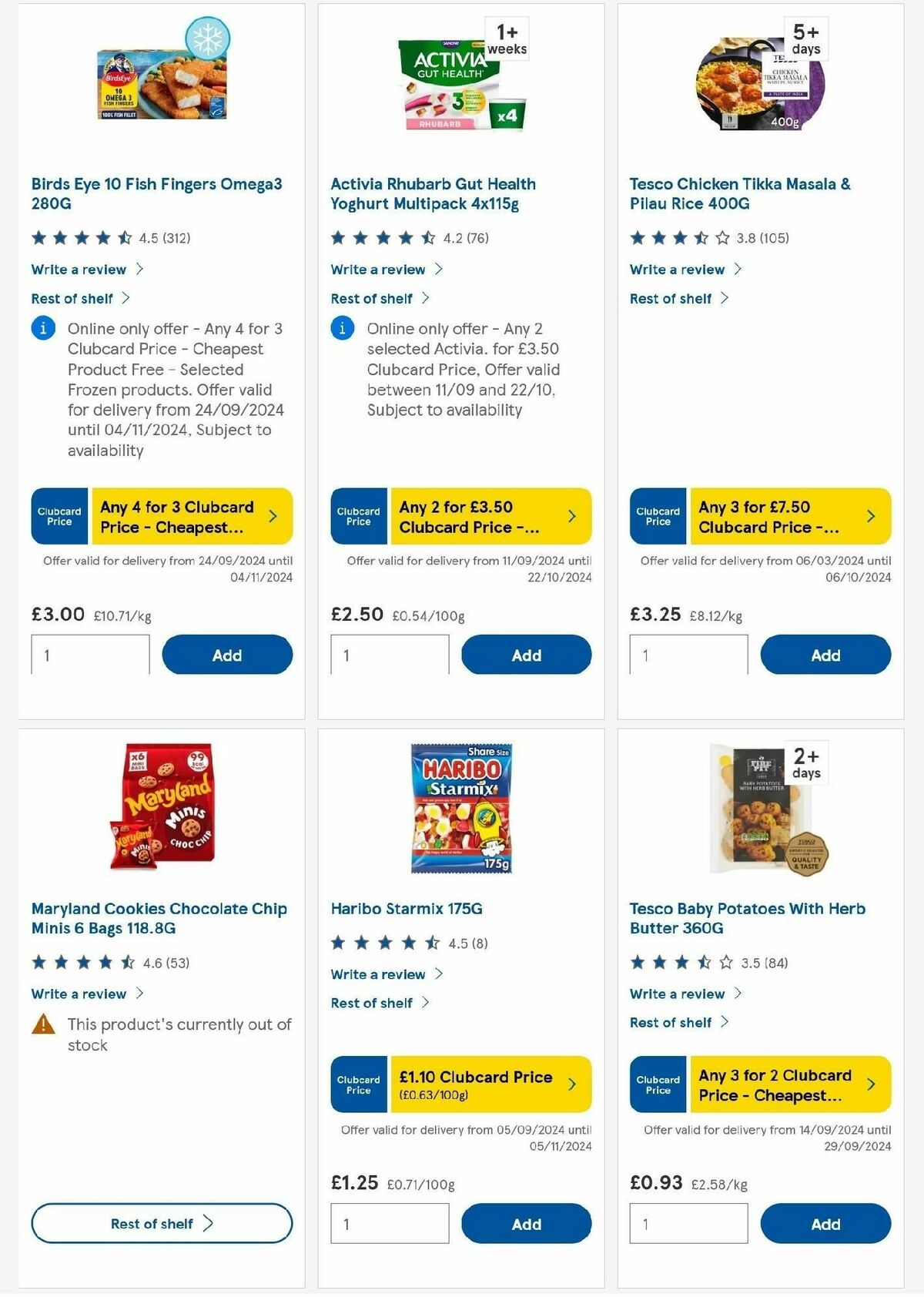Image resolution: width=924 pixels, height=1297 pixels.
Task: Click the star rating for Tesco Baby Potatoes
Action: pyautogui.click(x=676, y=962)
